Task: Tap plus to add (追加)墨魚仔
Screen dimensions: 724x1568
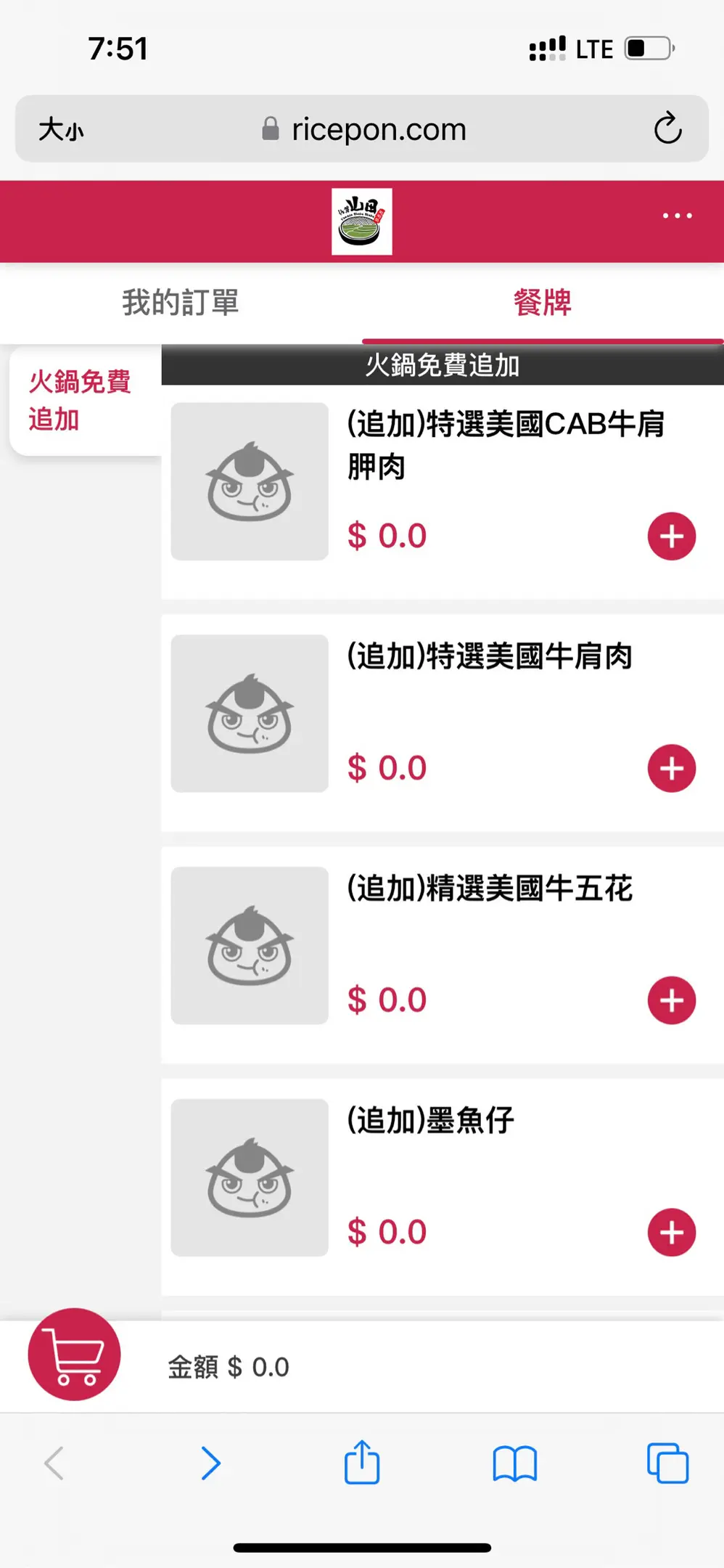Action: point(671,1232)
